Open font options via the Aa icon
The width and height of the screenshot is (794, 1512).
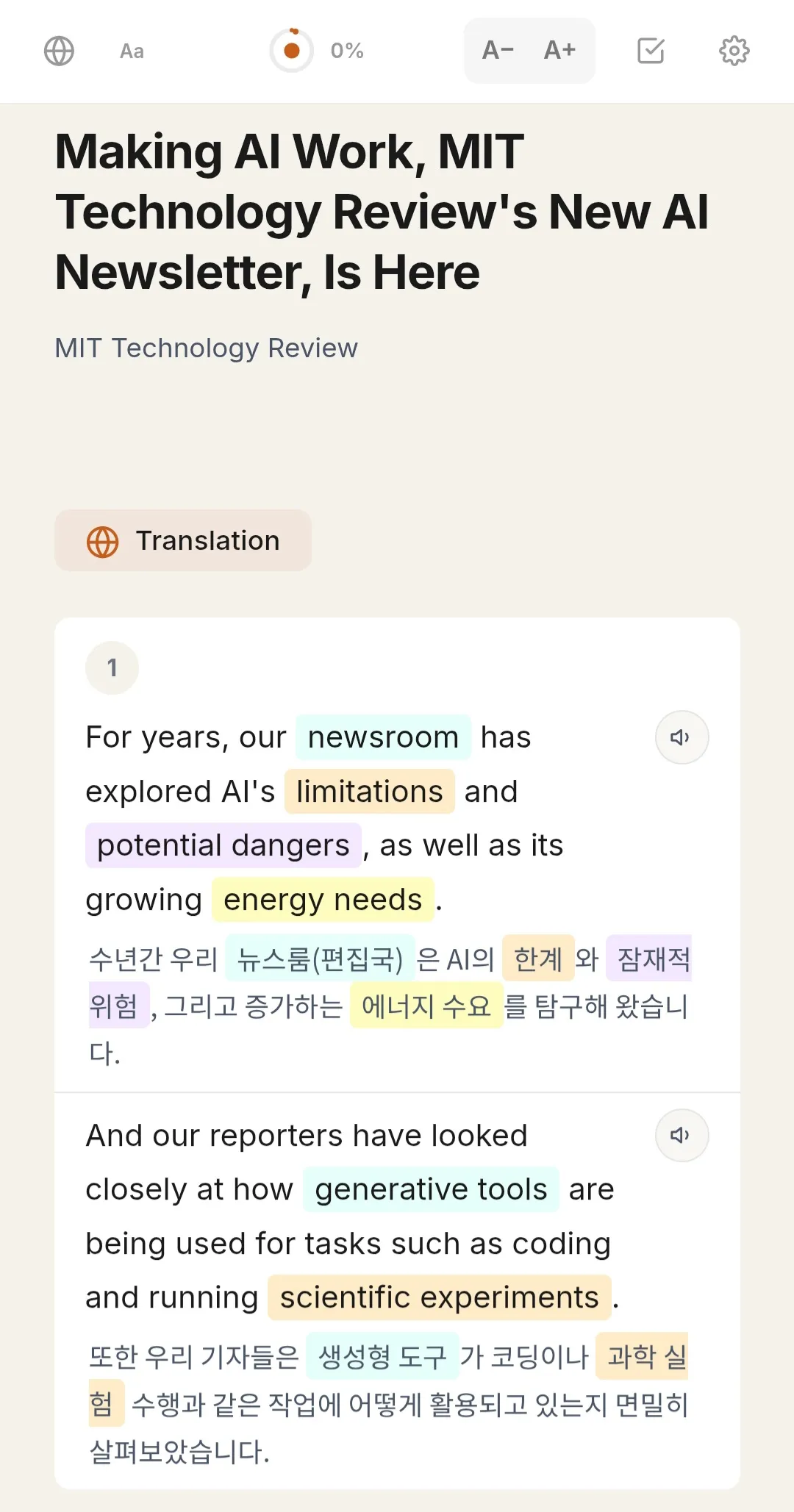pyautogui.click(x=131, y=50)
